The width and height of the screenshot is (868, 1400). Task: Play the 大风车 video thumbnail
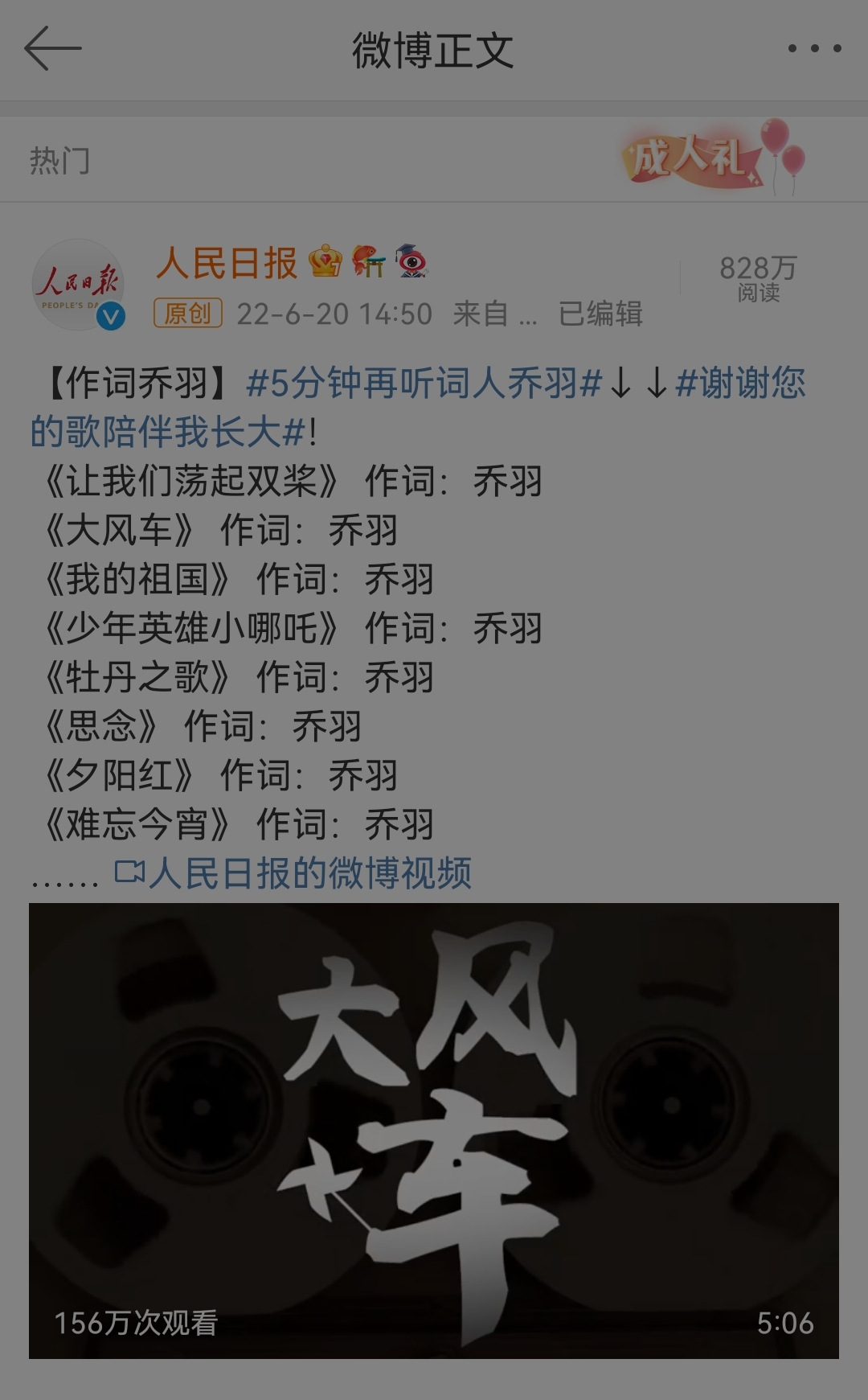(x=434, y=1126)
